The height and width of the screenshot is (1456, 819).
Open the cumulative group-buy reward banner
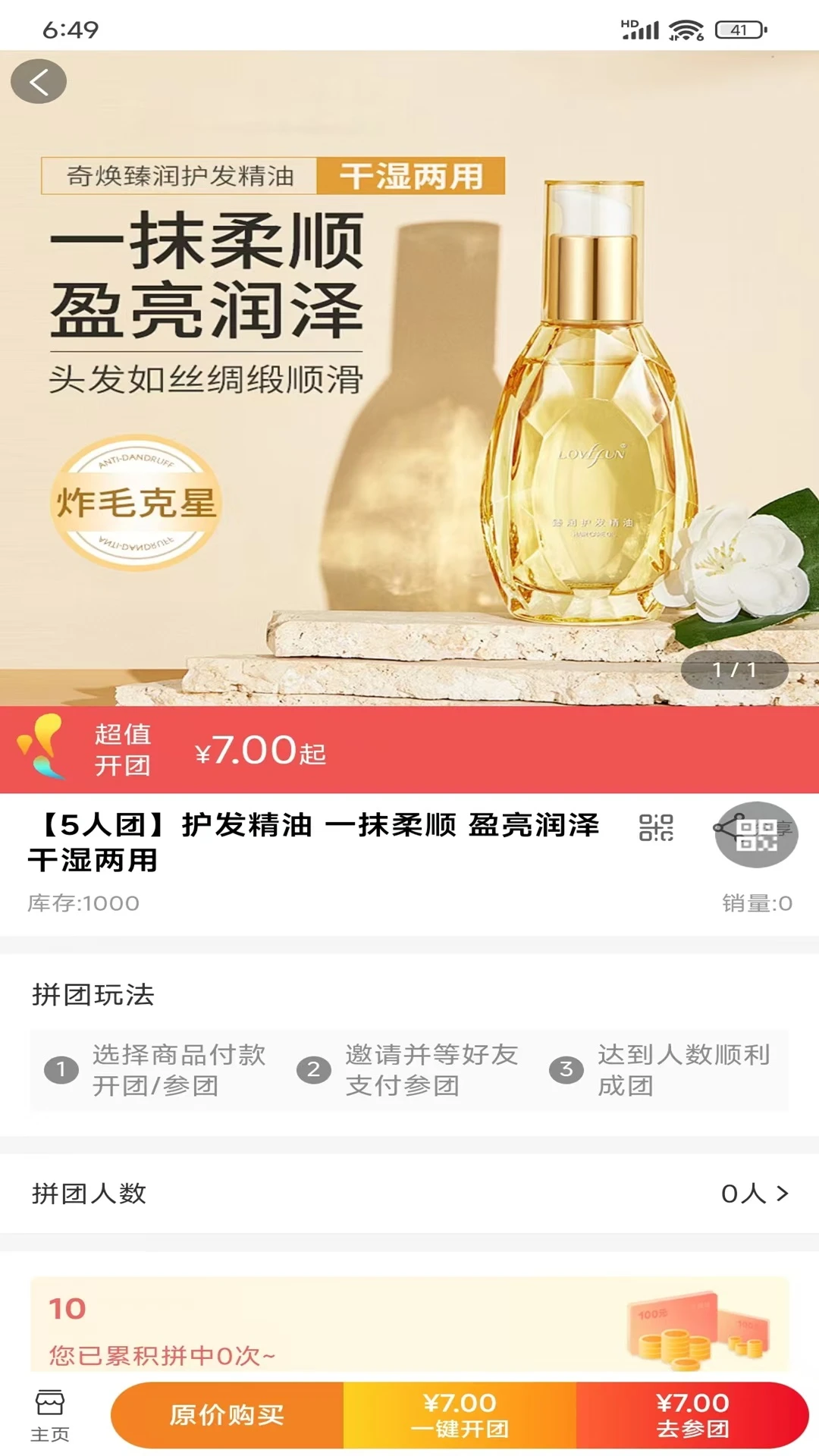[x=409, y=1326]
